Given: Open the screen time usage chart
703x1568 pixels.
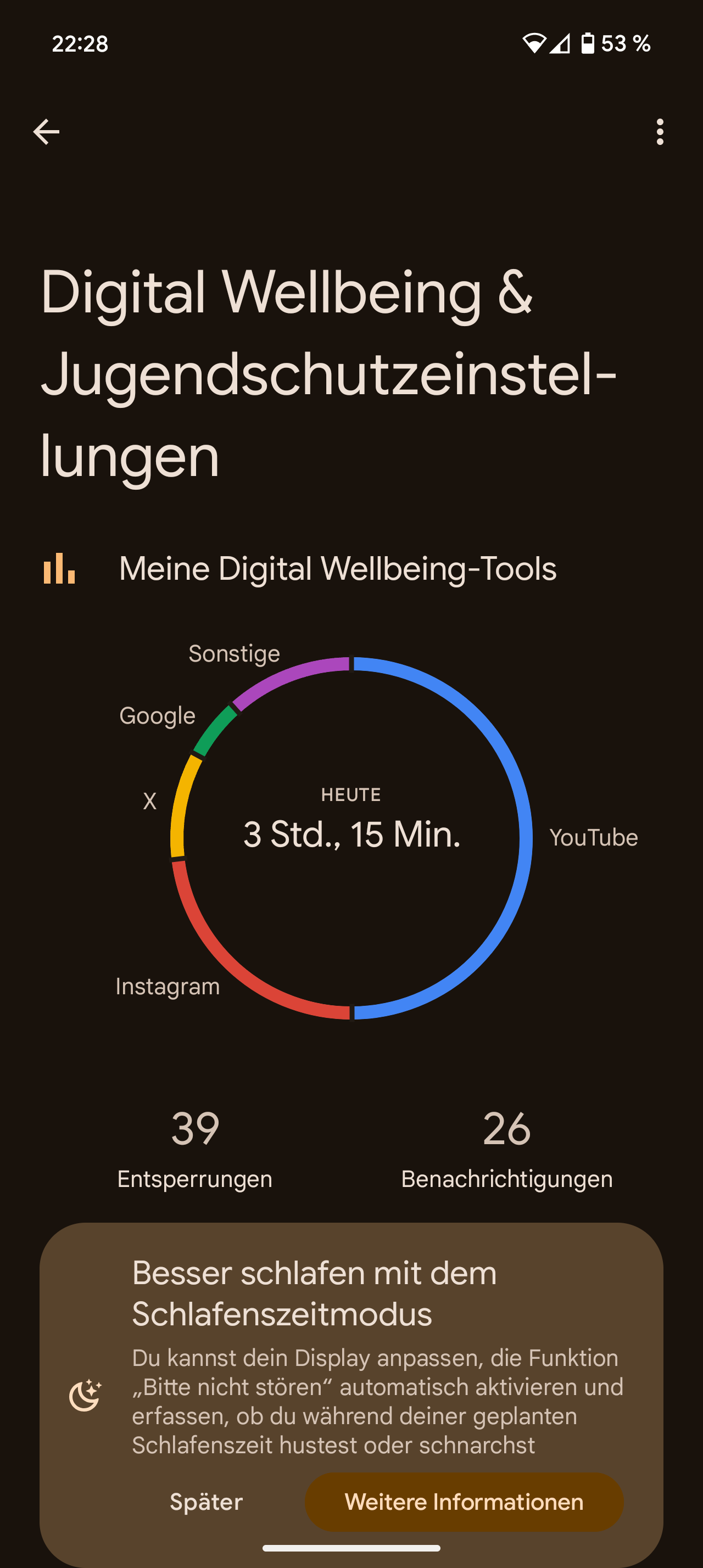Looking at the screenshot, I should (351, 838).
